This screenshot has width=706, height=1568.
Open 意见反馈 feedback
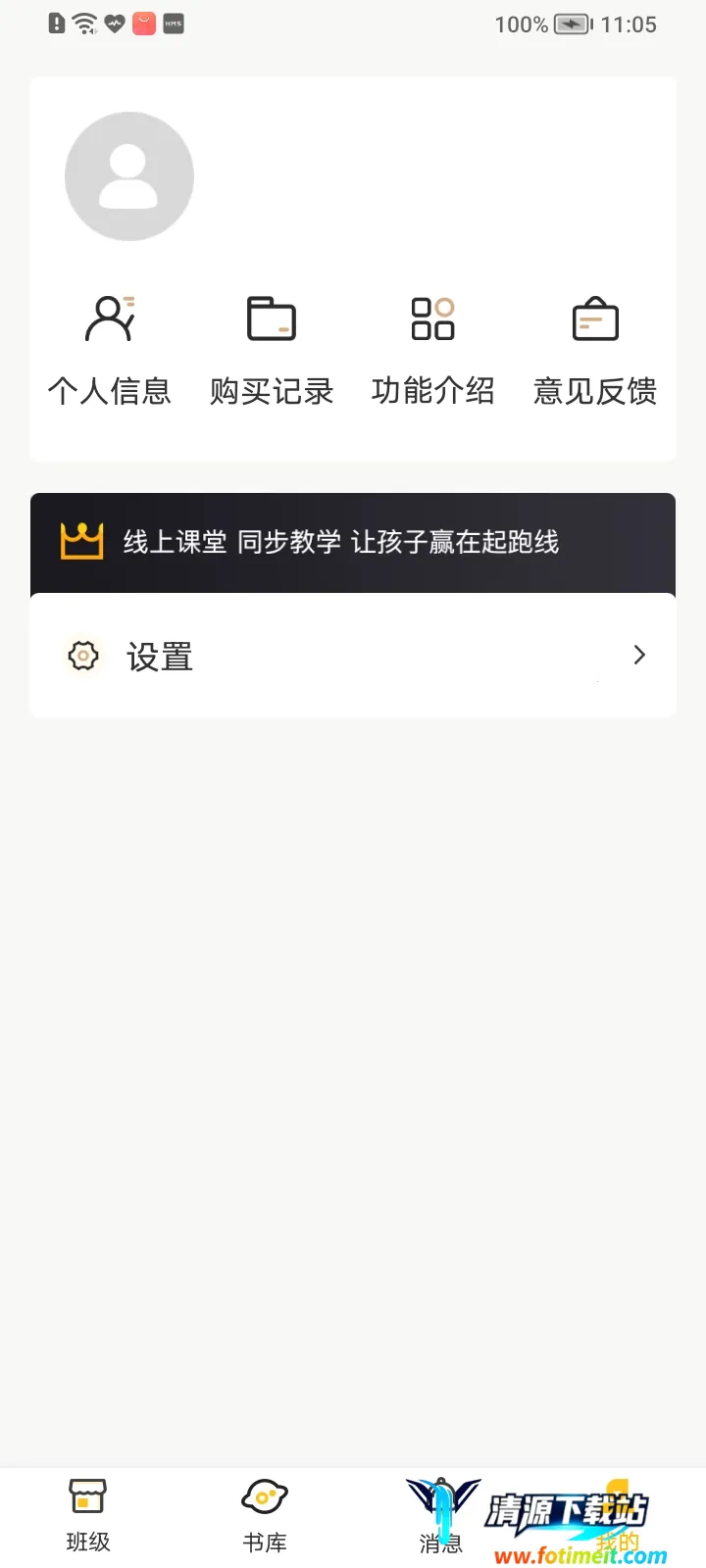pyautogui.click(x=594, y=349)
